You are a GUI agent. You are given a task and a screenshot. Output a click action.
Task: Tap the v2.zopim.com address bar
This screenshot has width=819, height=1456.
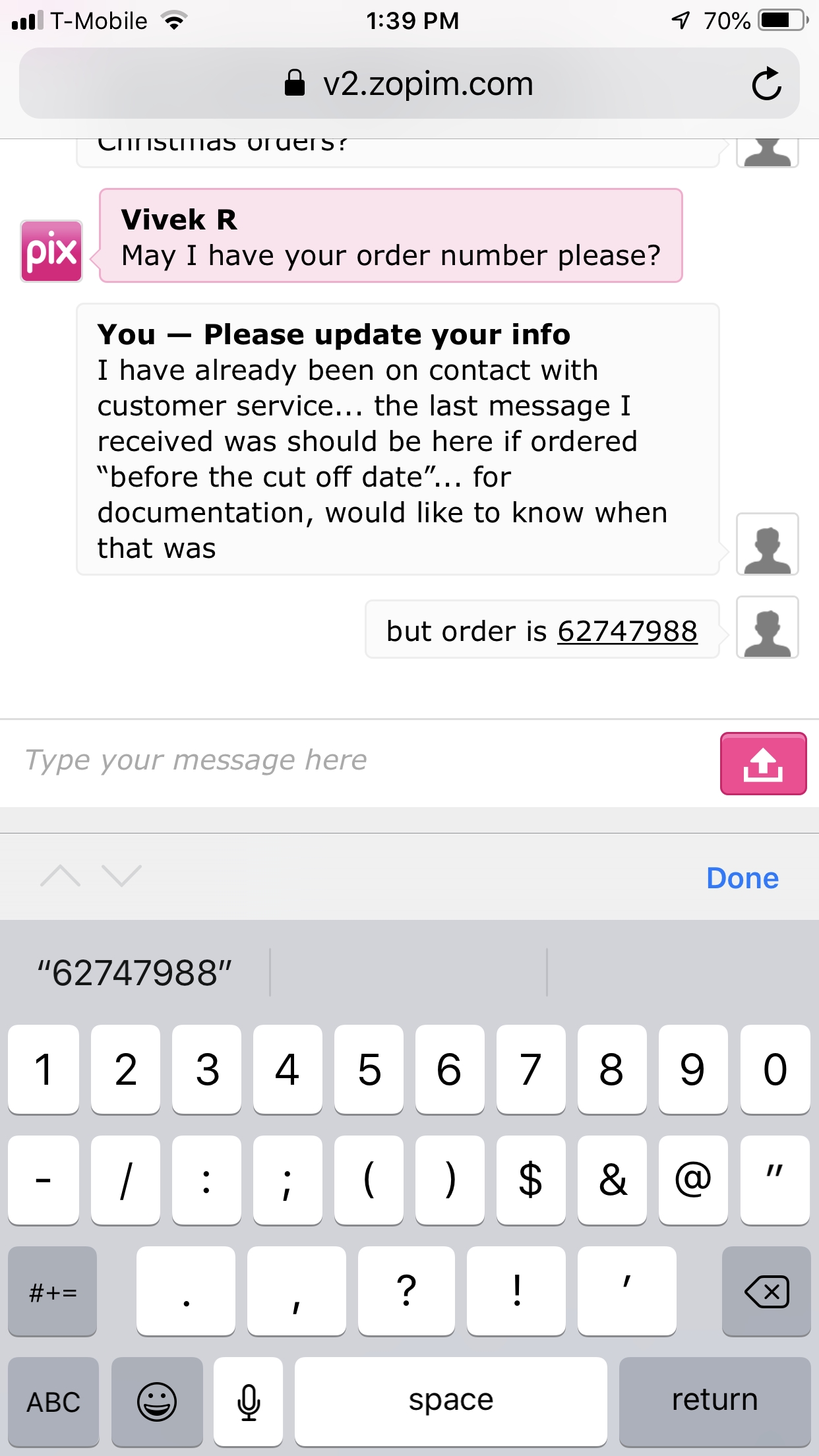[x=409, y=84]
